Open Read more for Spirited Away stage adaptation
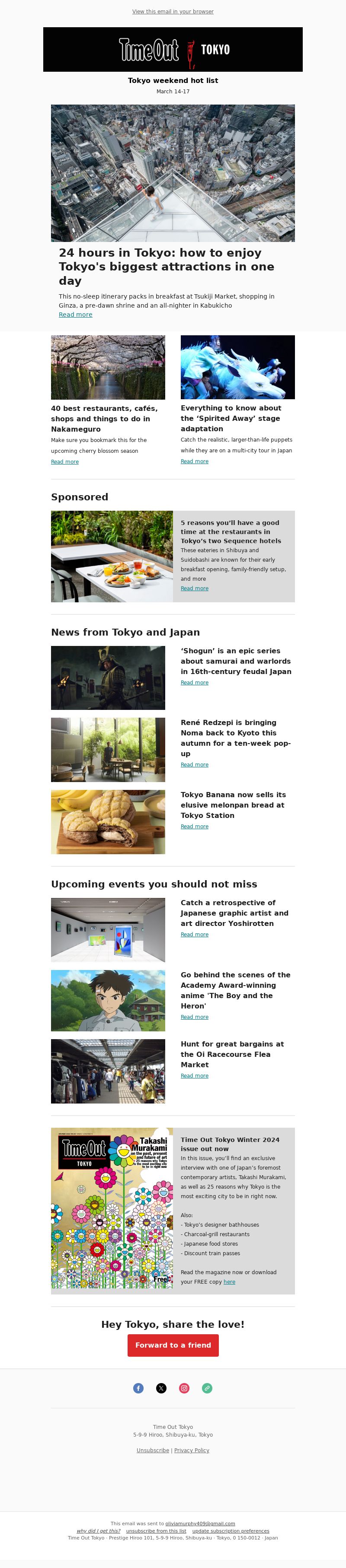346x1568 pixels. [194, 461]
